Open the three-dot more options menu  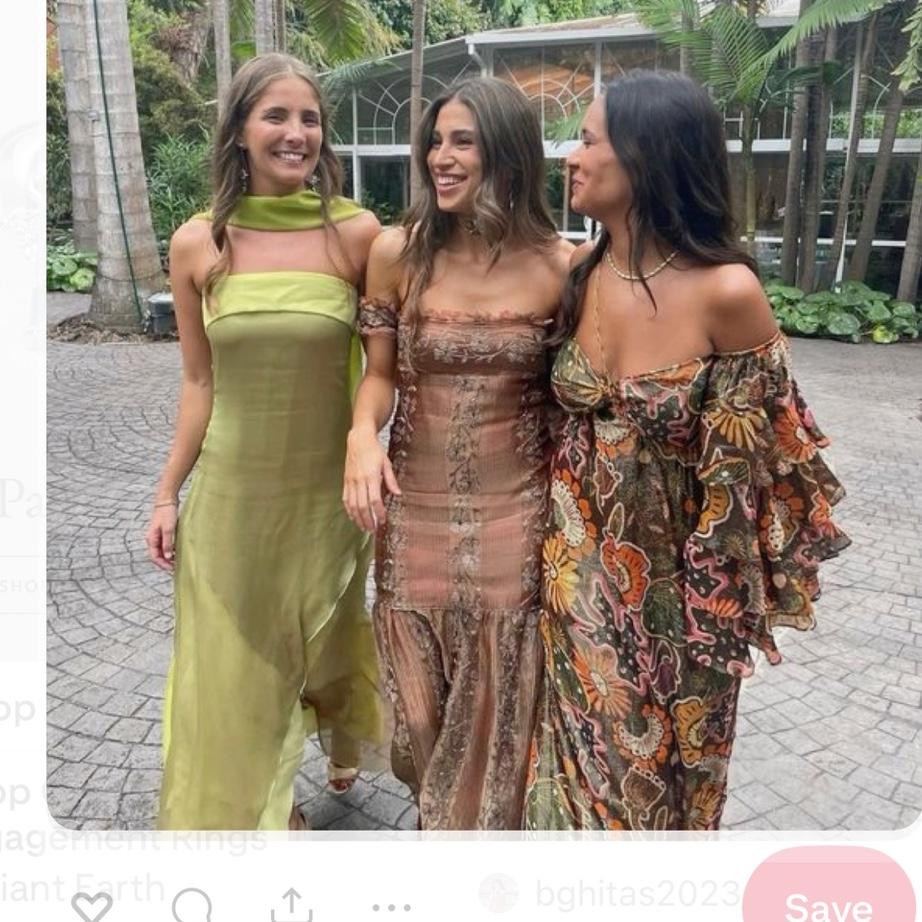click(391, 906)
